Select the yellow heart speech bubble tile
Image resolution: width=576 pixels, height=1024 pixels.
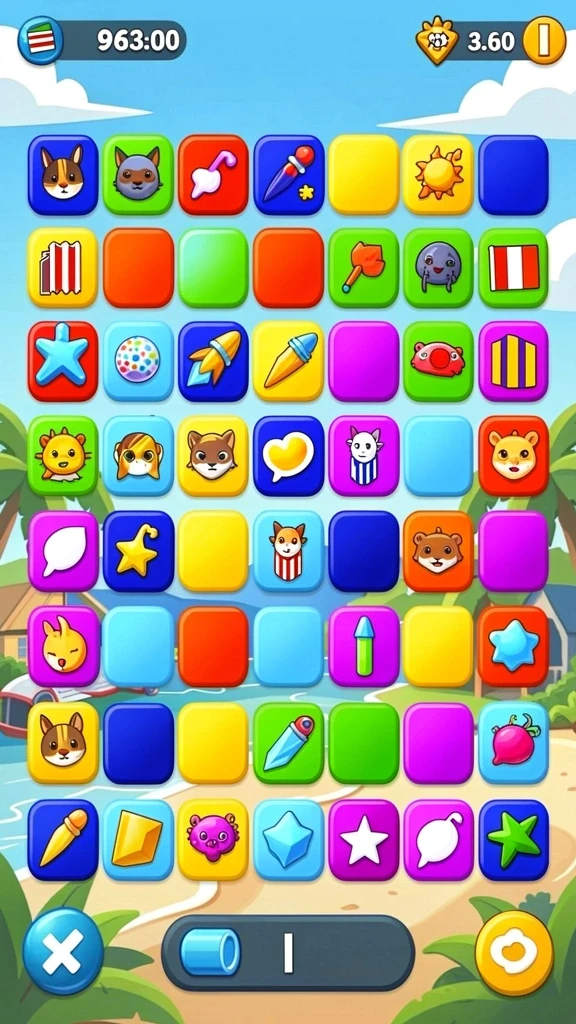point(288,455)
